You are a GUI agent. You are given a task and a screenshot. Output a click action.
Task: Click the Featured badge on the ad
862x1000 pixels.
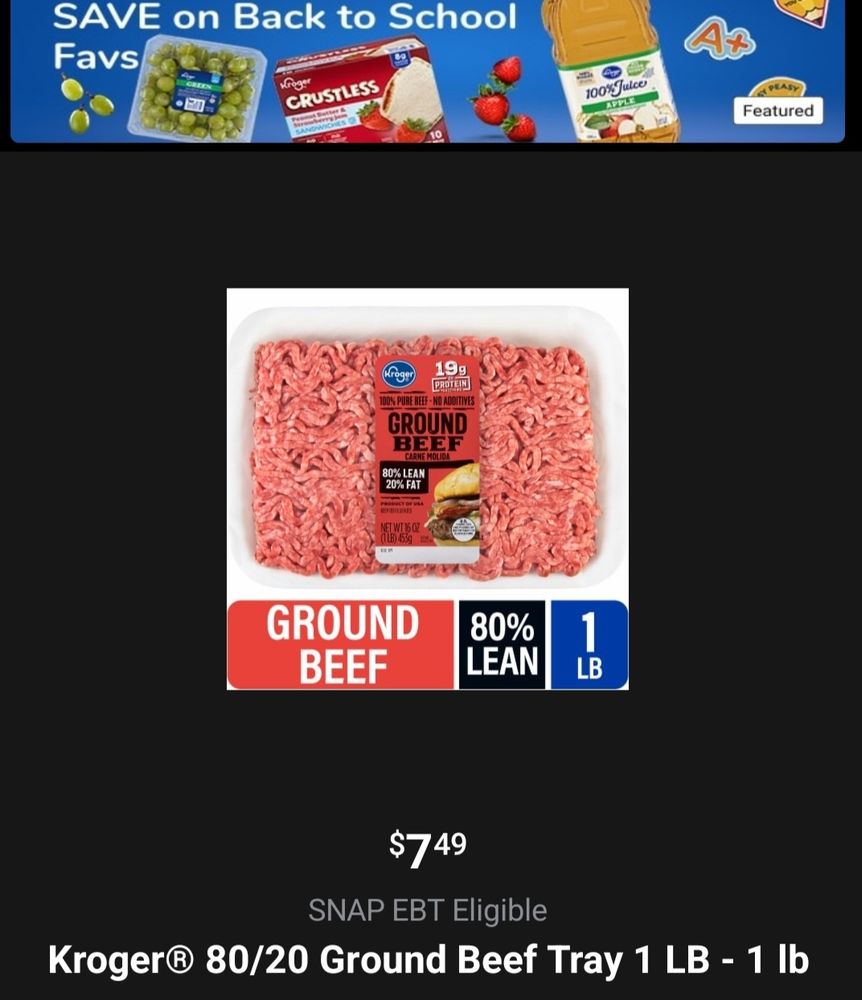[778, 111]
